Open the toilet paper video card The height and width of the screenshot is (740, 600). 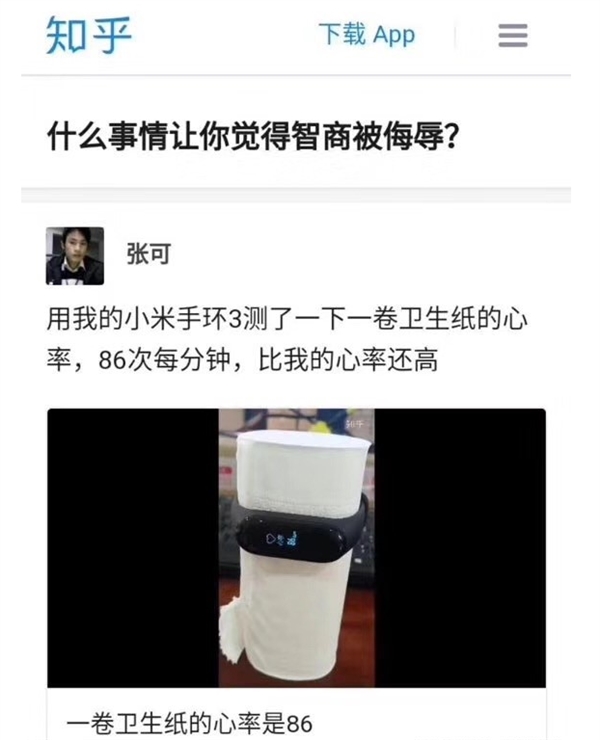click(297, 548)
